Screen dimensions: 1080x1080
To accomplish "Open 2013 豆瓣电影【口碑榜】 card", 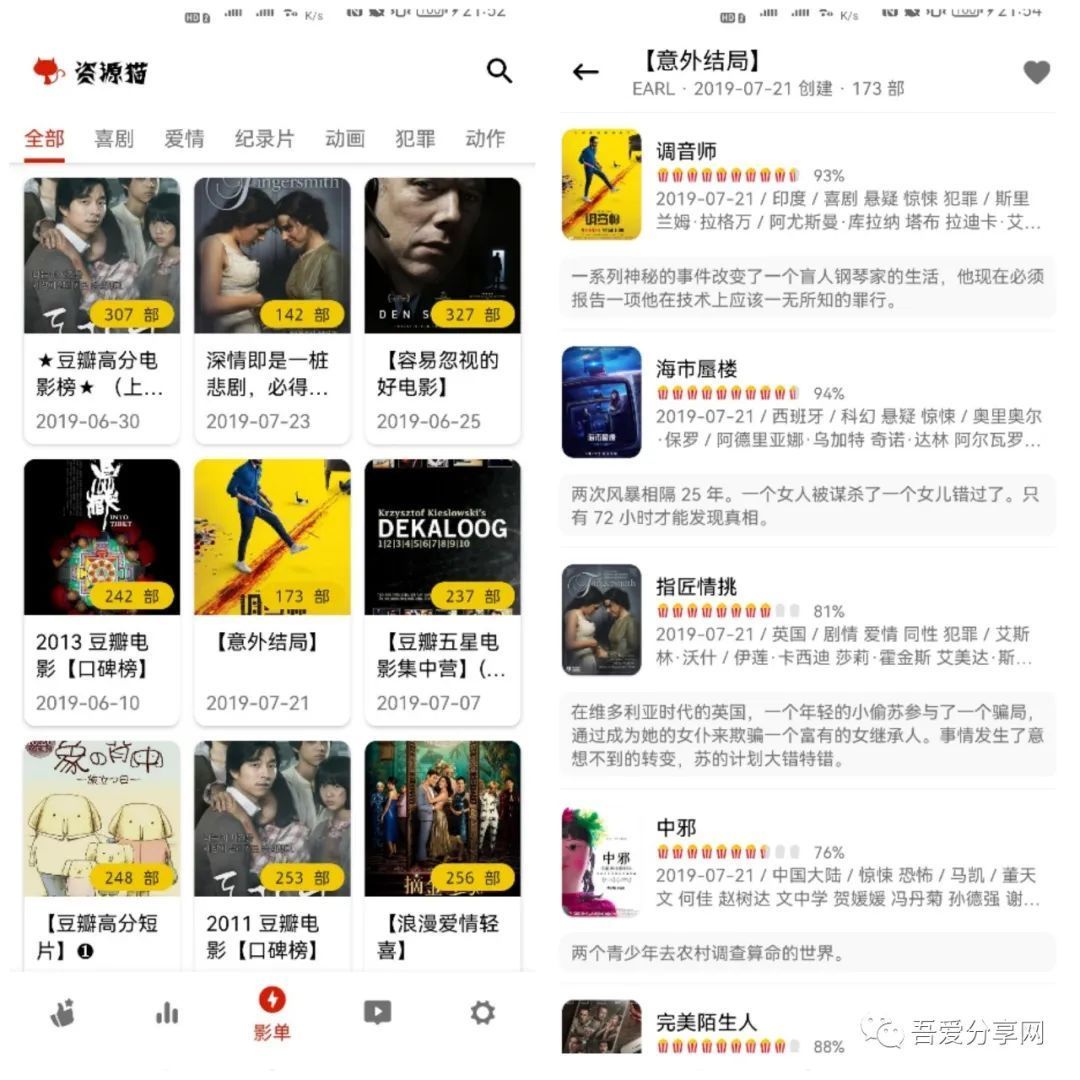I will [102, 592].
